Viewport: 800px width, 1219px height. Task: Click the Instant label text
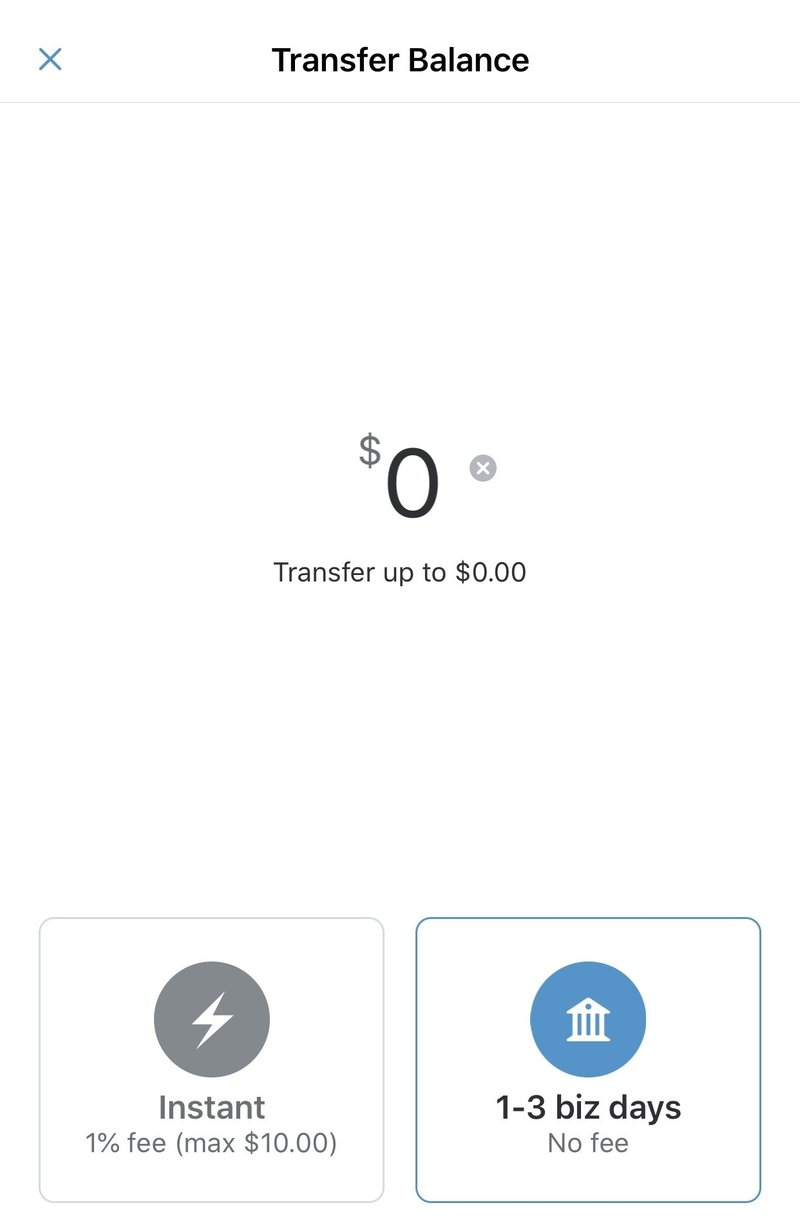(x=212, y=1107)
